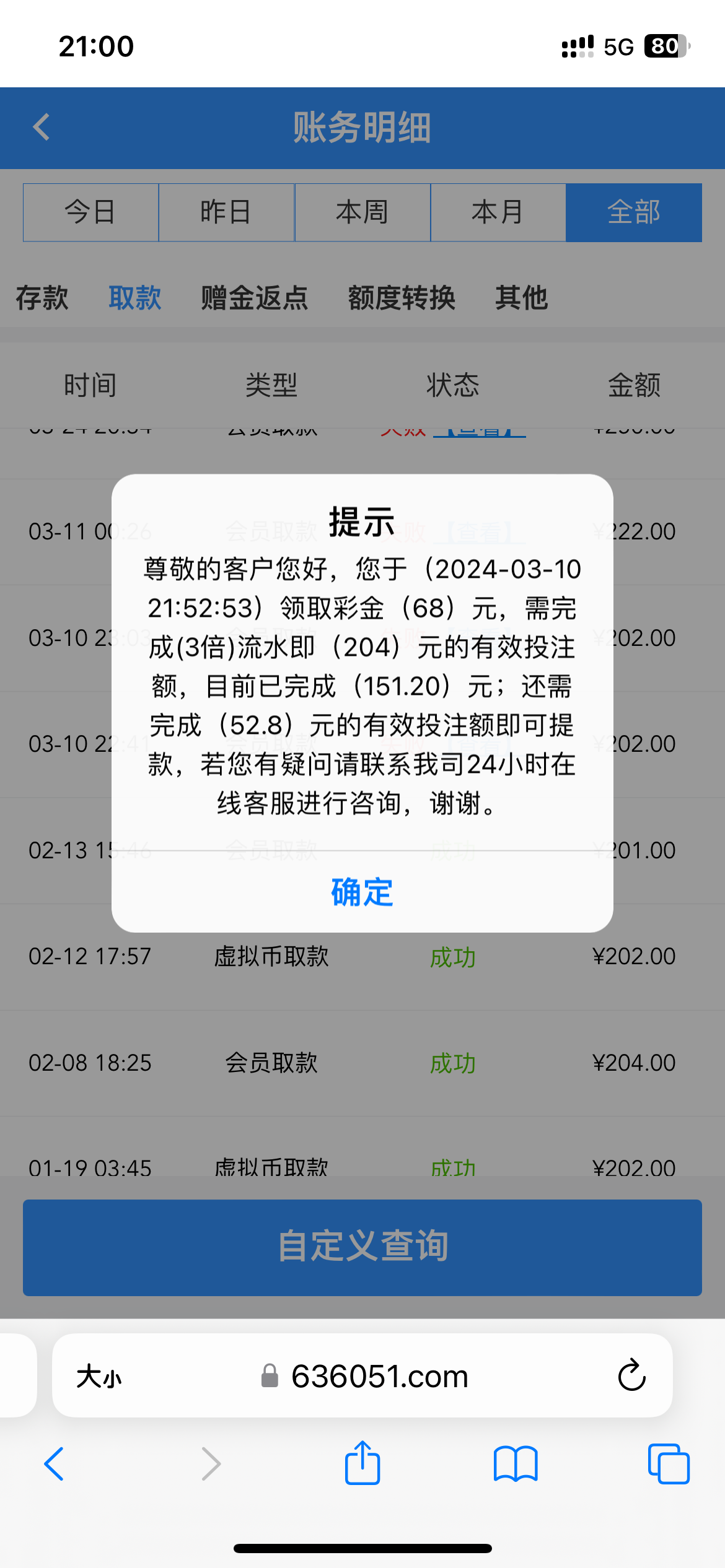Switch to 额度转换 records
Viewport: 725px width, 1568px height.
click(402, 298)
